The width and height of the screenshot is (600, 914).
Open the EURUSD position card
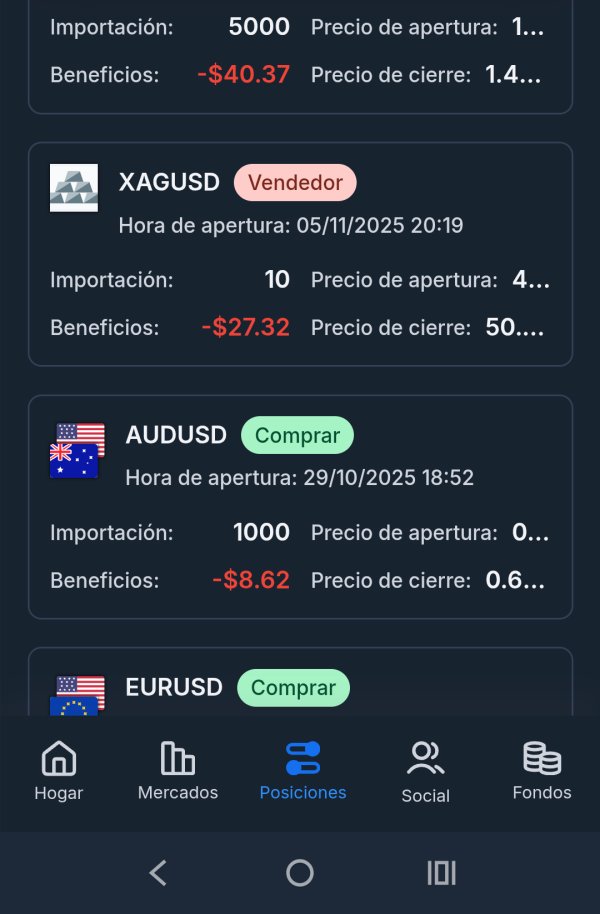(x=300, y=688)
